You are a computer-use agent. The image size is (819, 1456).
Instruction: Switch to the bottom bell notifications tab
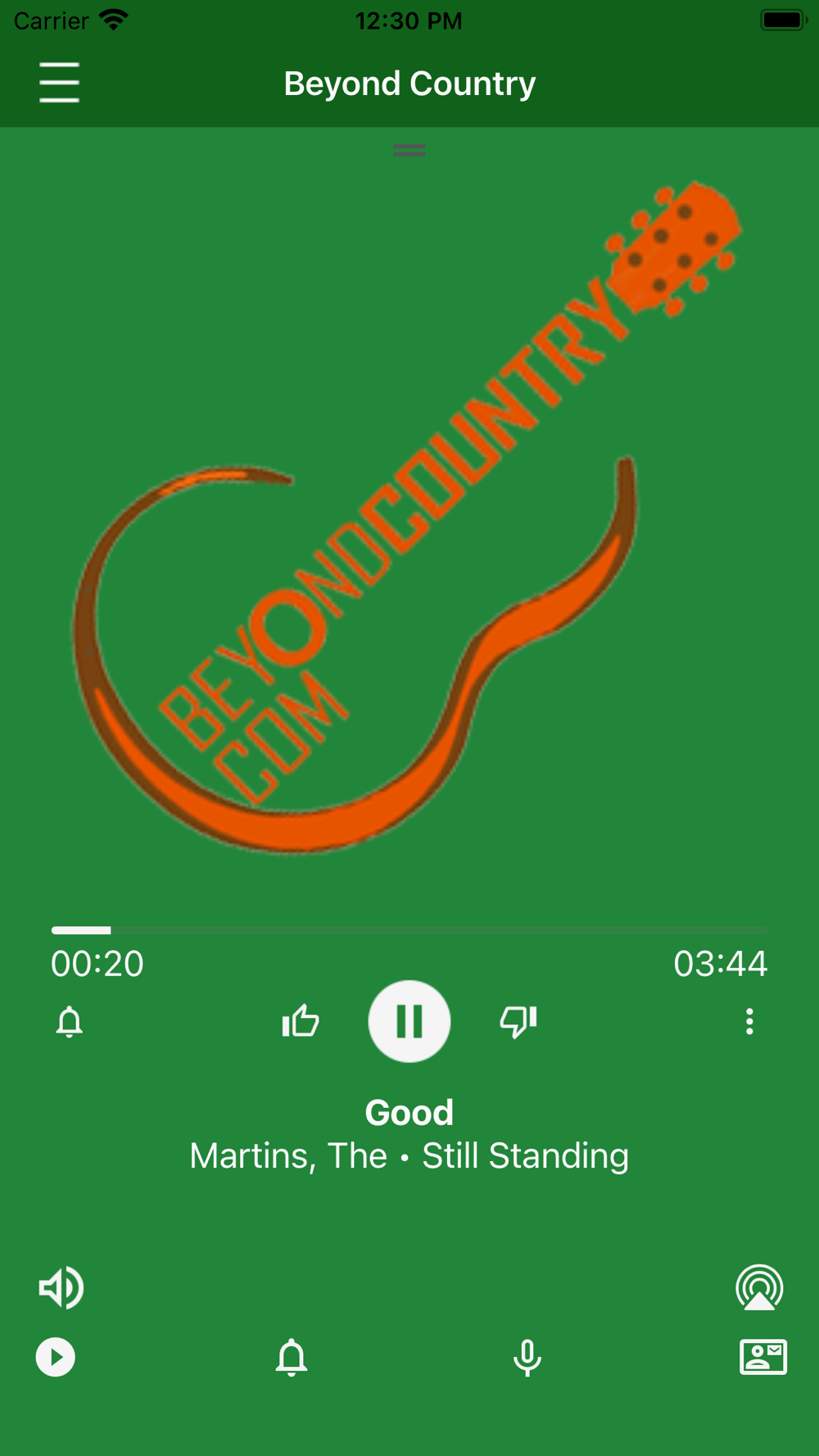291,1358
